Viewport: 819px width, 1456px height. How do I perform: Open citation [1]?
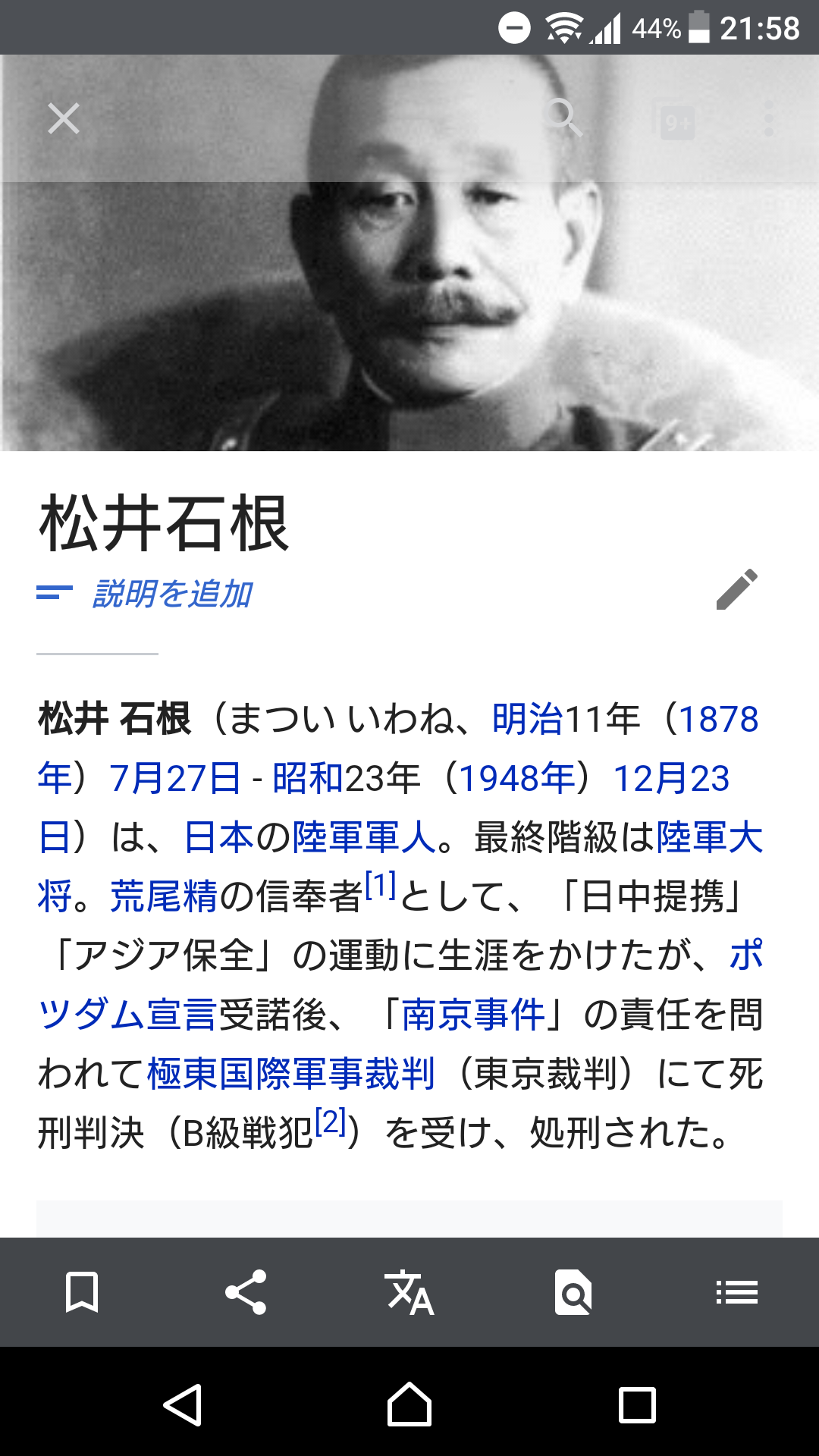381,884
